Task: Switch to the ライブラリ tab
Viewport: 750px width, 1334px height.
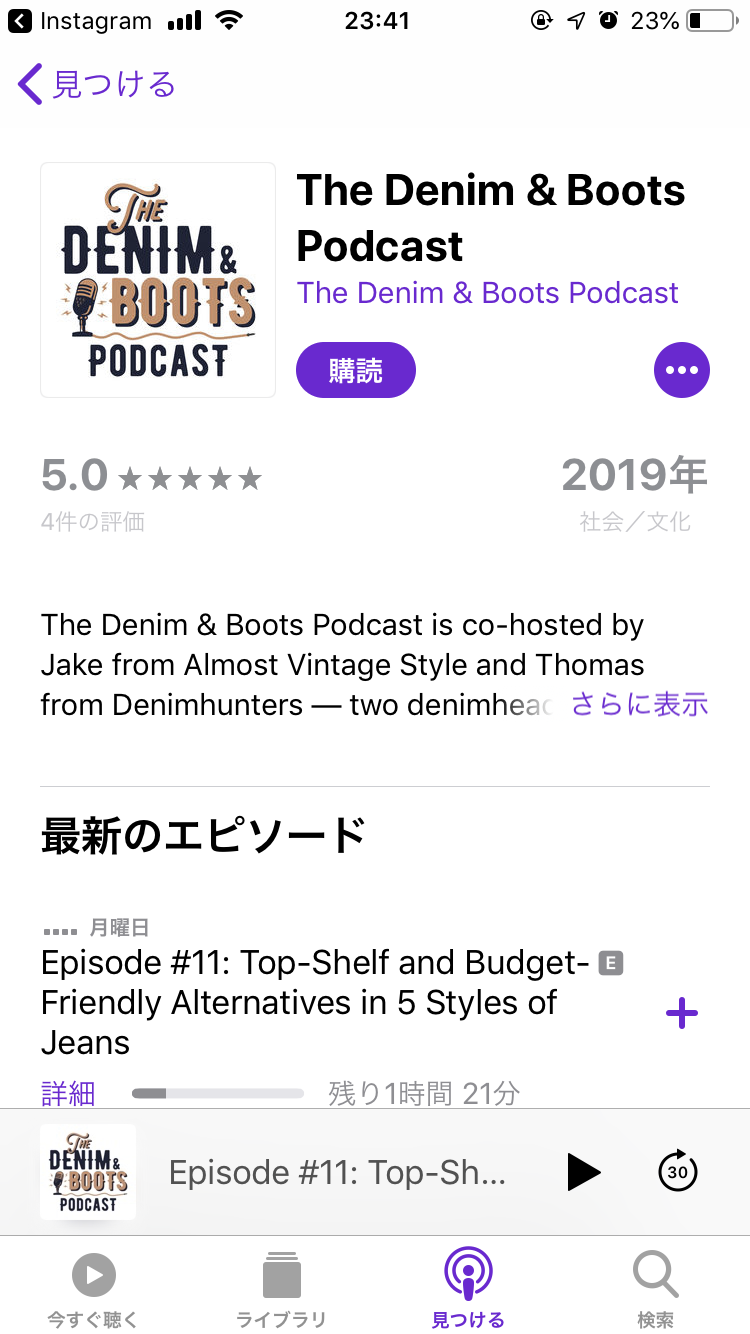Action: click(281, 1290)
